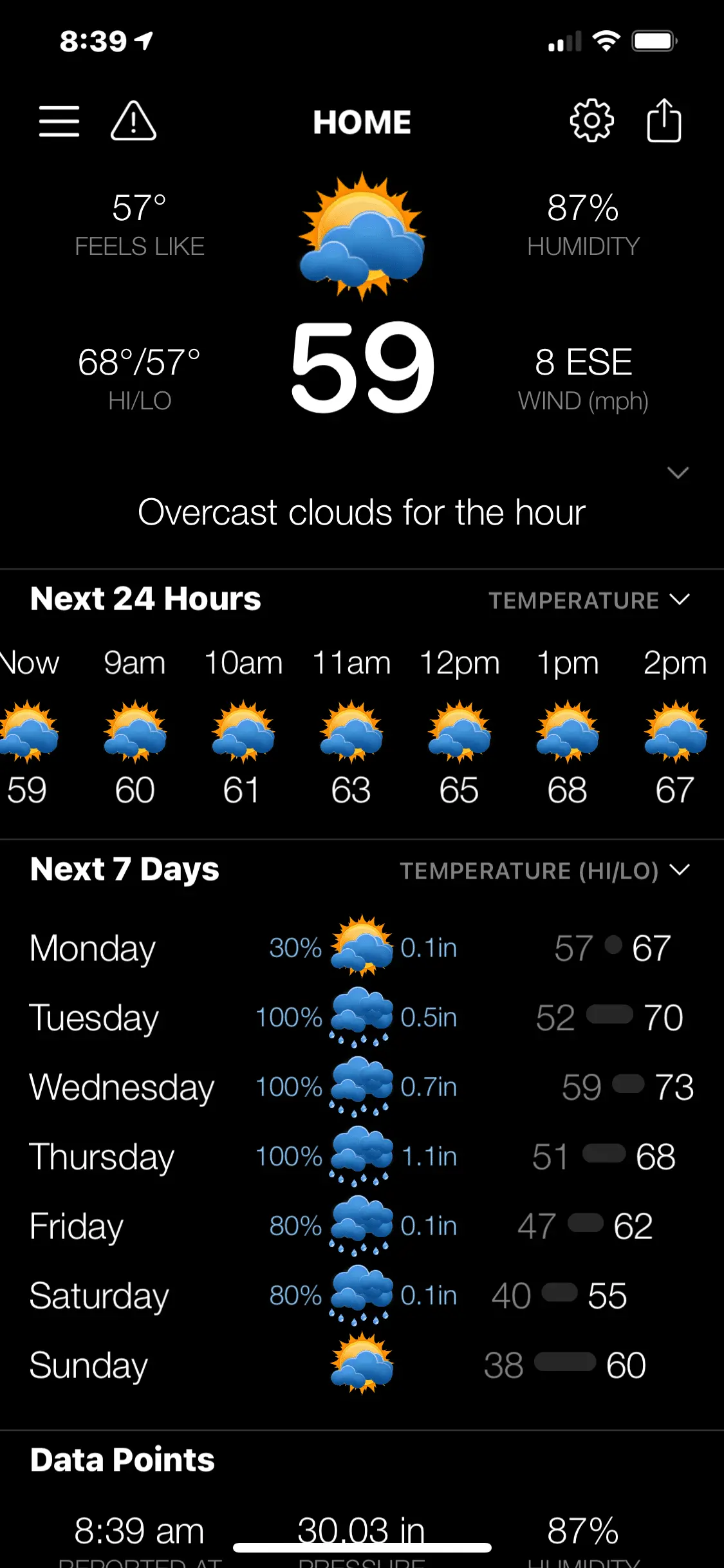This screenshot has height=1568, width=724.
Task: Share the current weather
Action: click(664, 121)
